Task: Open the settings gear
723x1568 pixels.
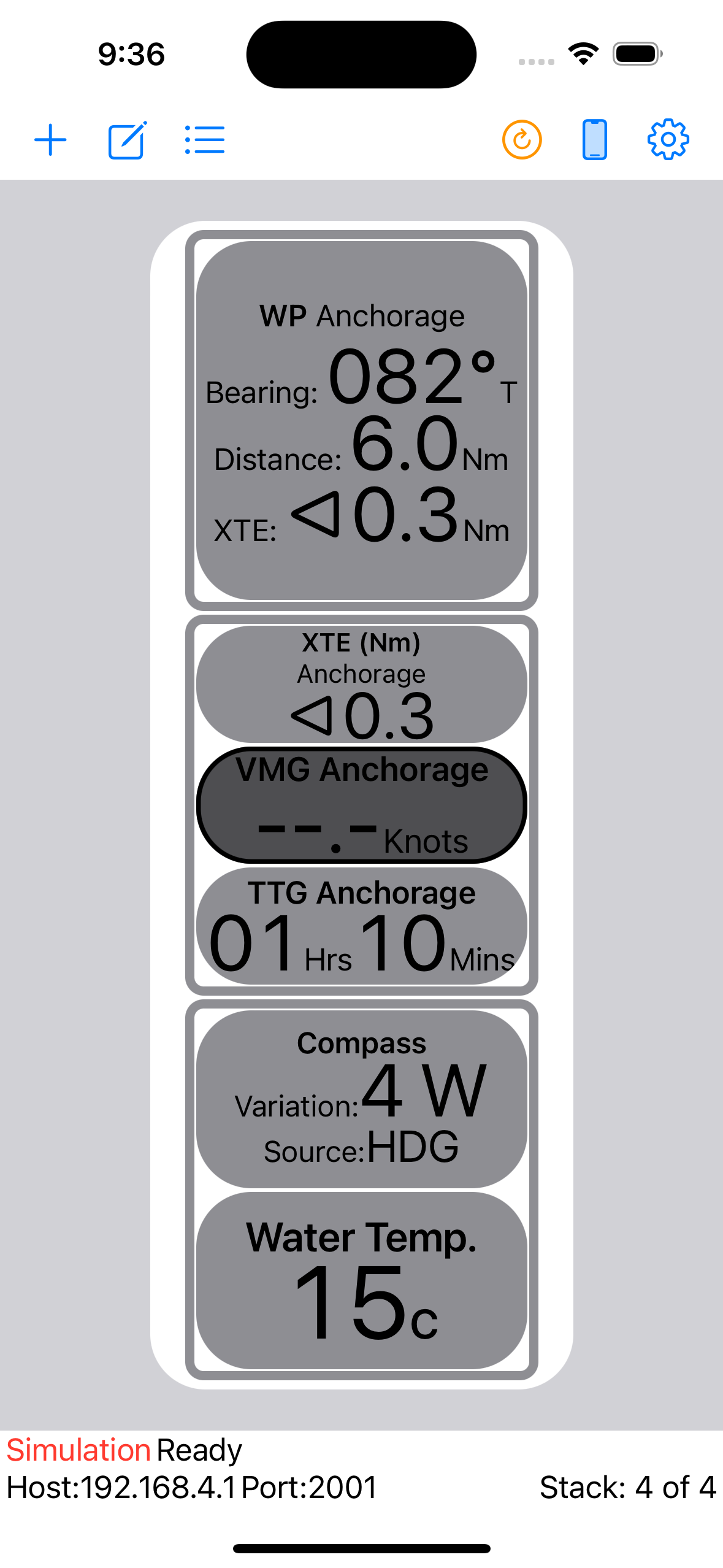Action: 668,140
